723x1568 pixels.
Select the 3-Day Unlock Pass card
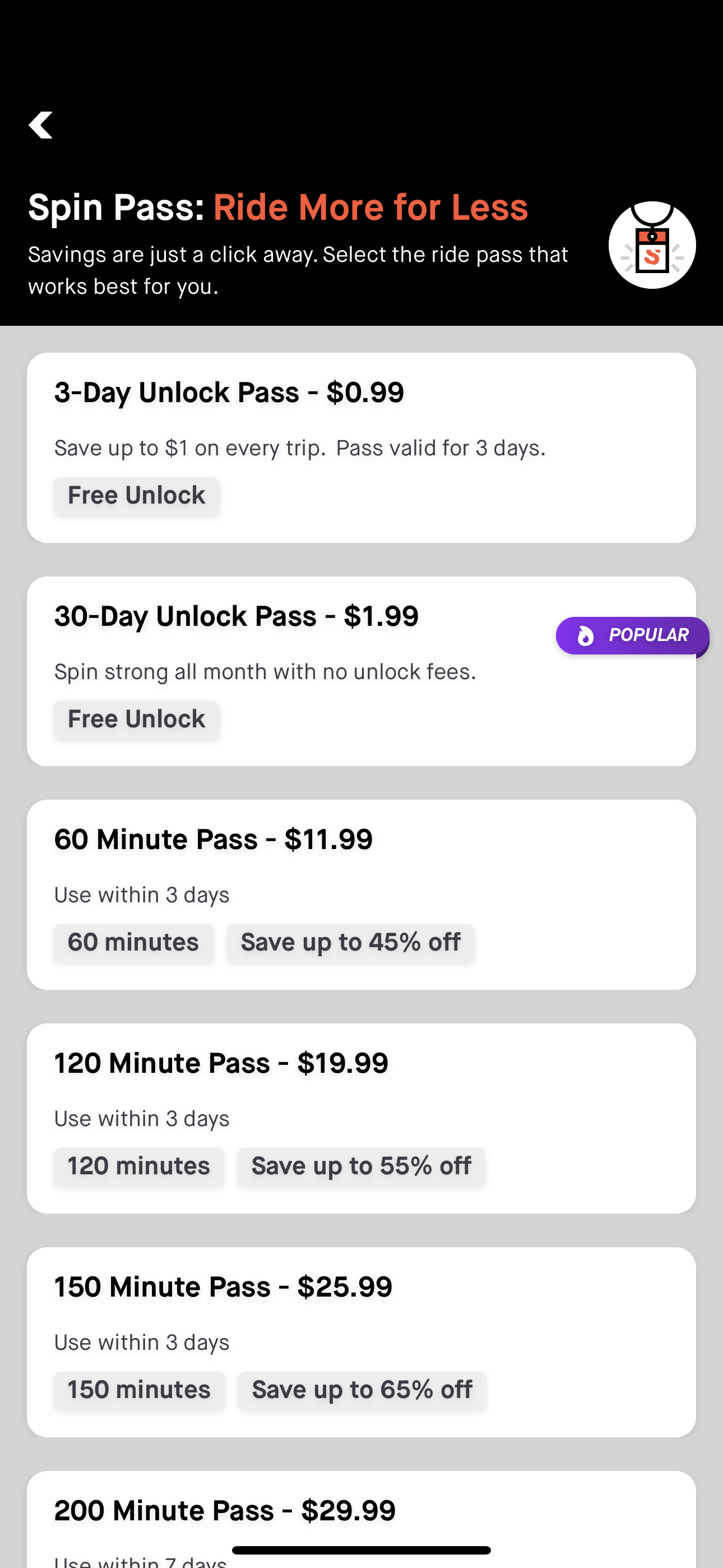361,448
